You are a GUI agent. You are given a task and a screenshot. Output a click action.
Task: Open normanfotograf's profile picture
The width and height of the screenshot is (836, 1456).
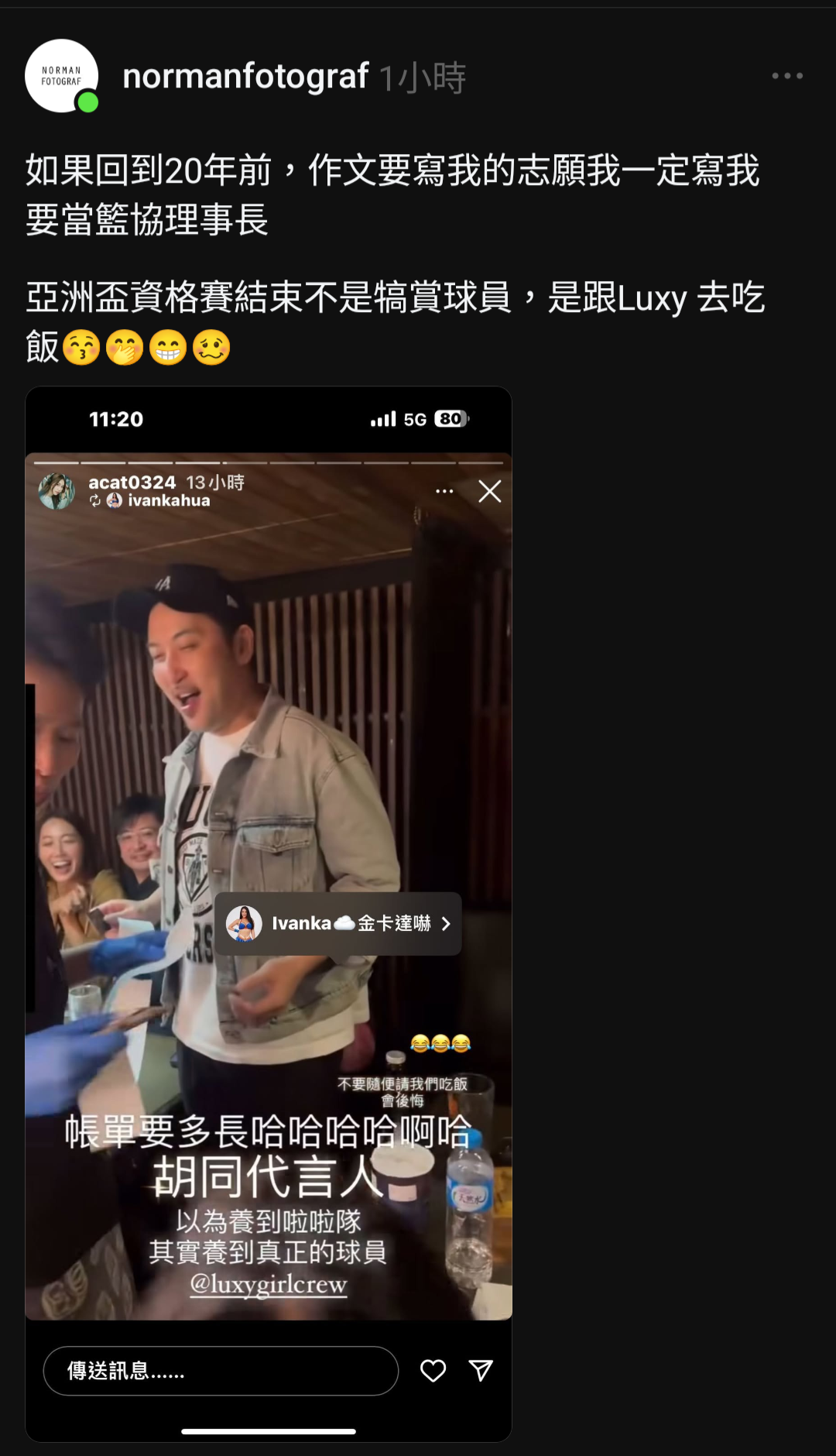coord(61,76)
